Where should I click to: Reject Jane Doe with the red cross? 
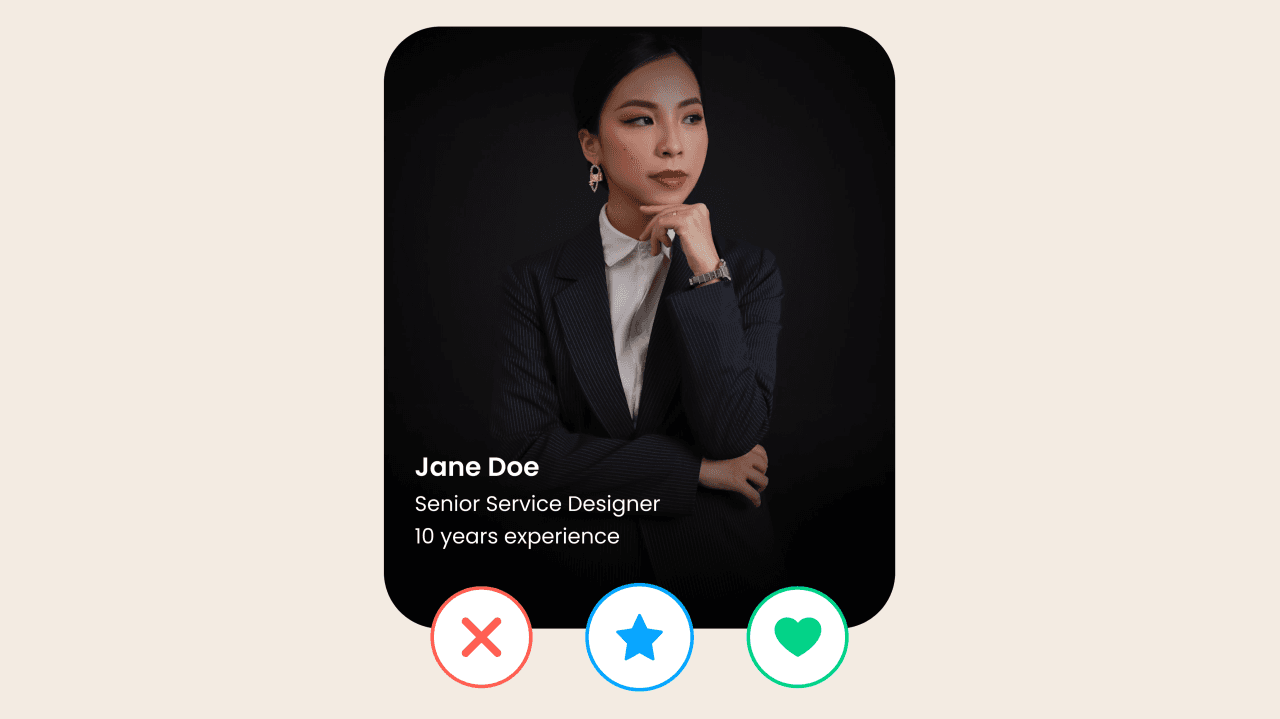481,637
